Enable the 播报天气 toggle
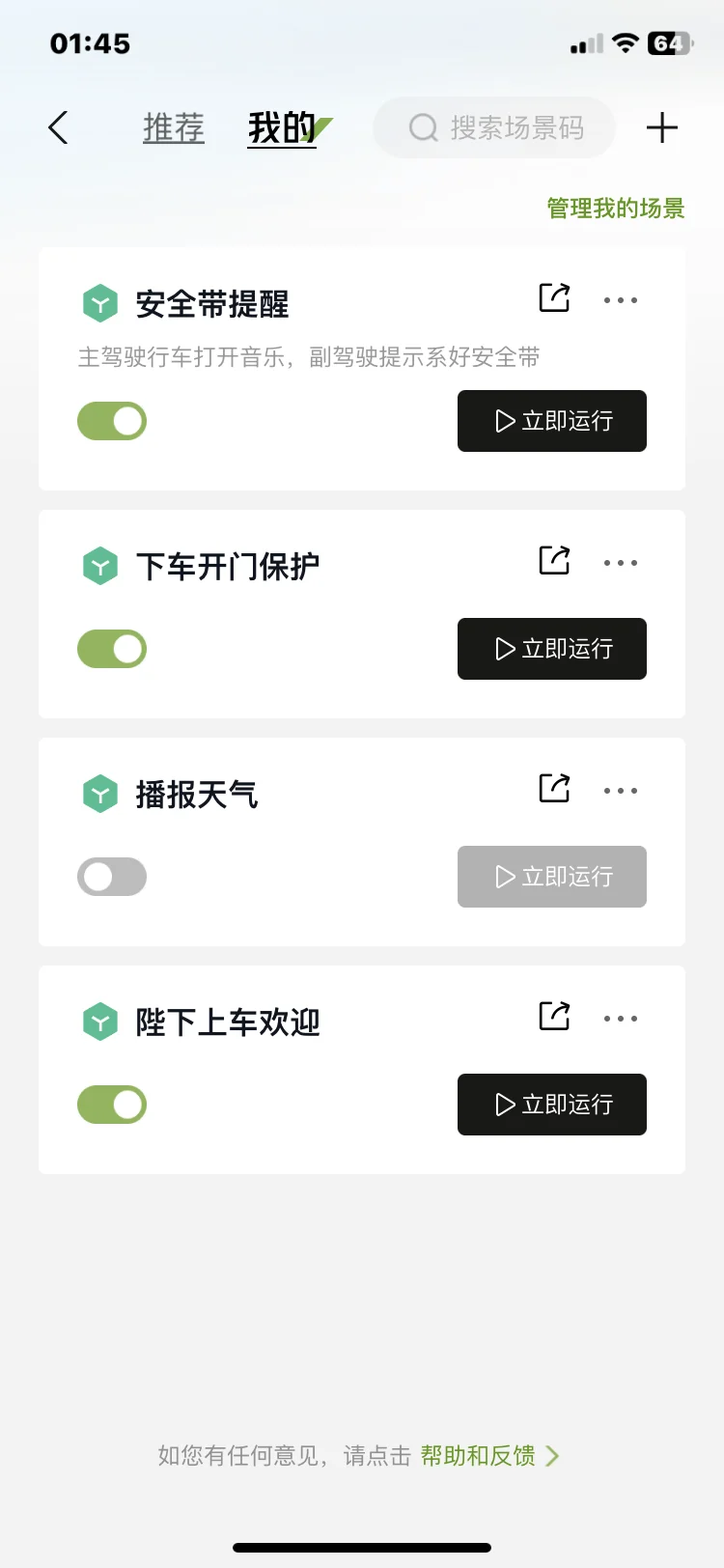Viewport: 724px width, 1568px height. coord(112,877)
